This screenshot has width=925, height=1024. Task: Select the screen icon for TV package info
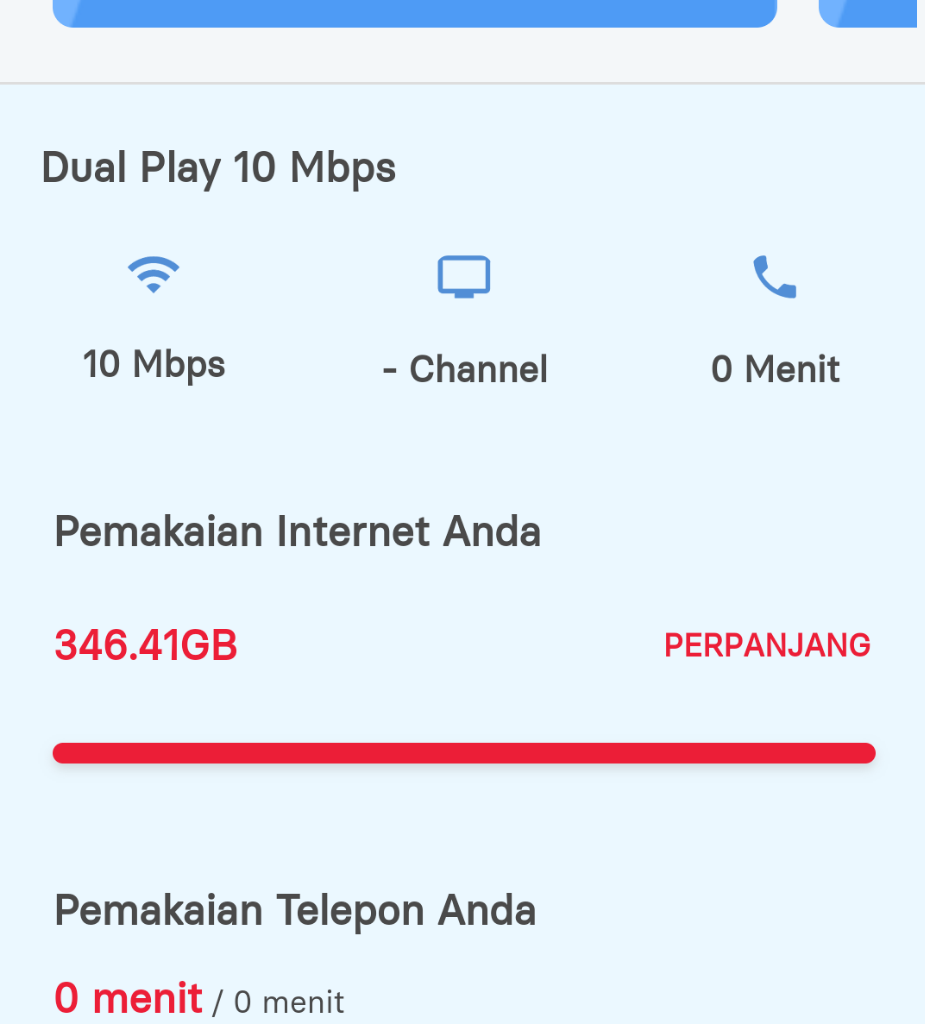pos(464,276)
